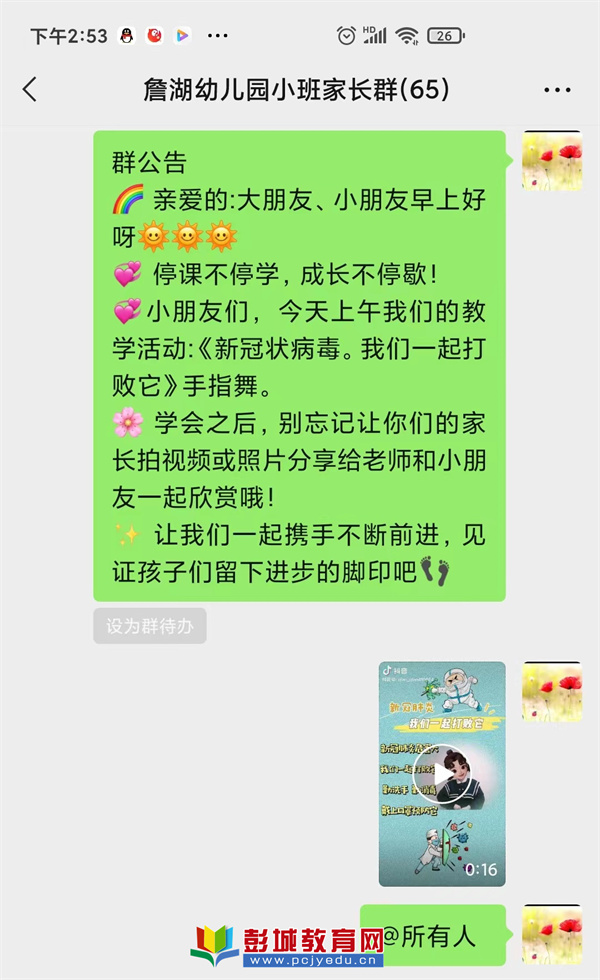Viewport: 600px width, 980px height.
Task: Tap 设为群待办 under the announcement
Action: point(150,626)
